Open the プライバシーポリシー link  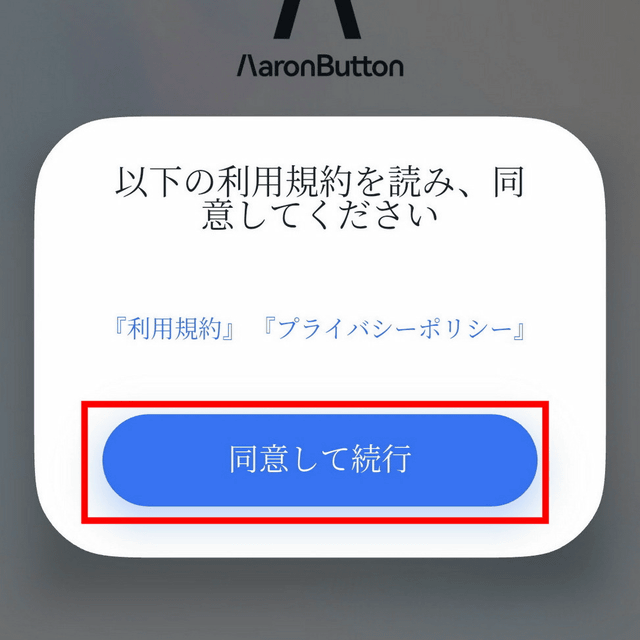[x=392, y=330]
